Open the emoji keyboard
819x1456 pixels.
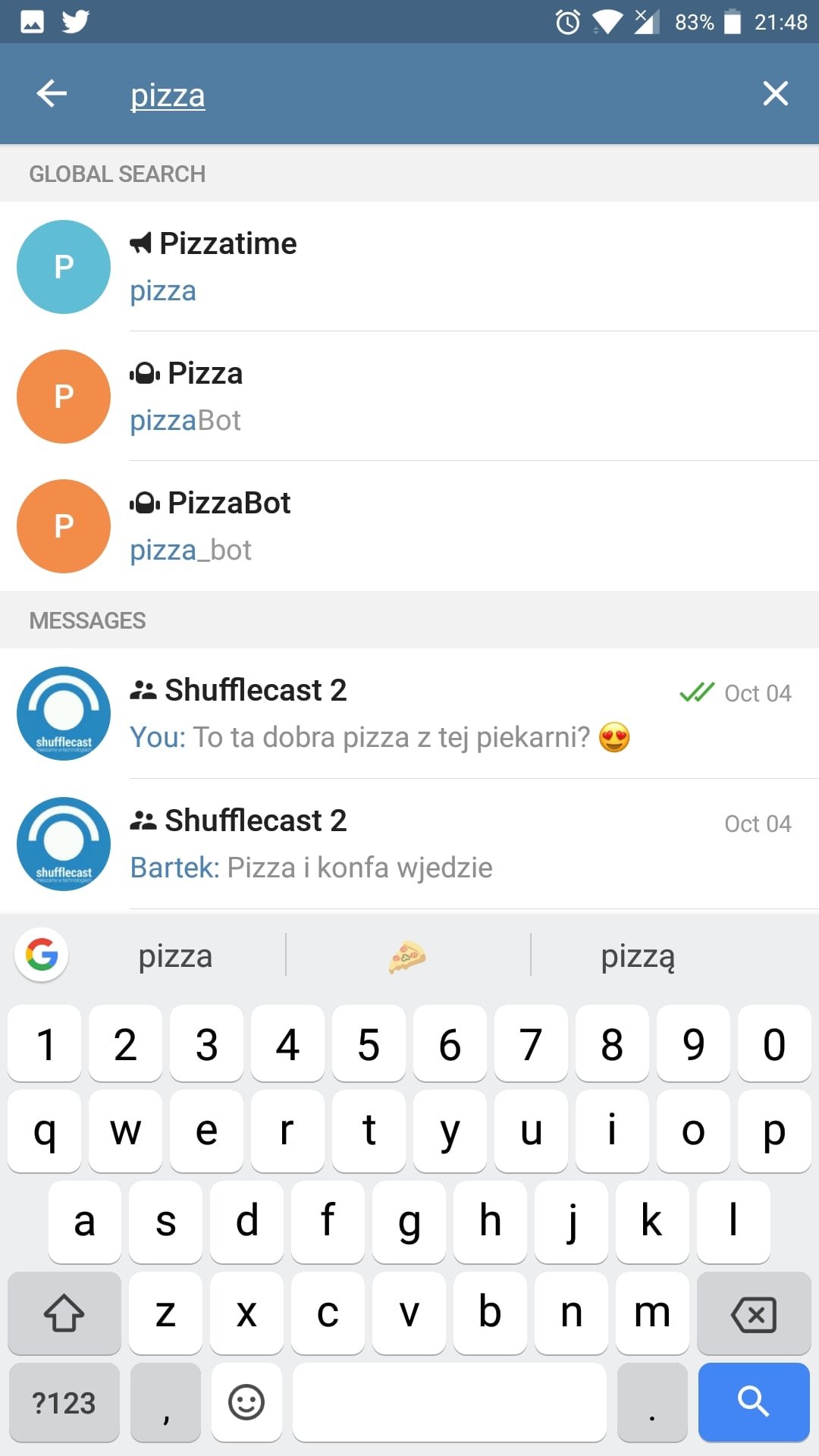(x=246, y=1402)
